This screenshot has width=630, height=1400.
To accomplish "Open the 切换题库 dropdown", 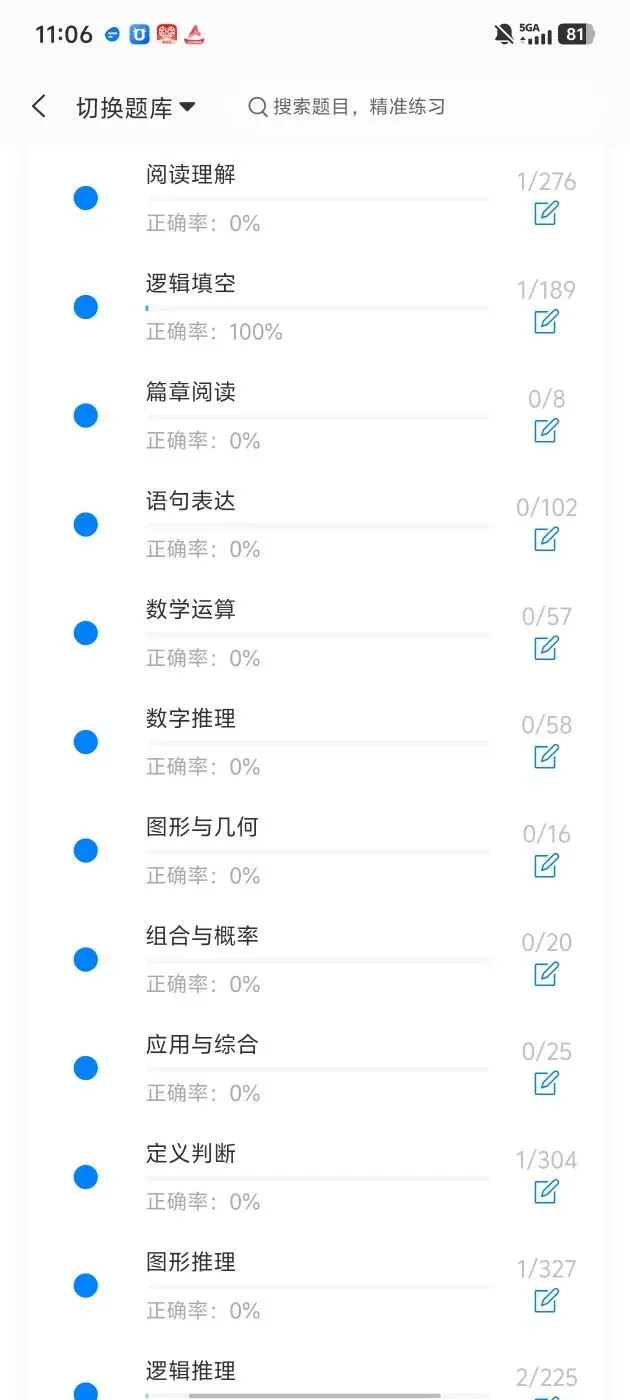I will click(135, 108).
